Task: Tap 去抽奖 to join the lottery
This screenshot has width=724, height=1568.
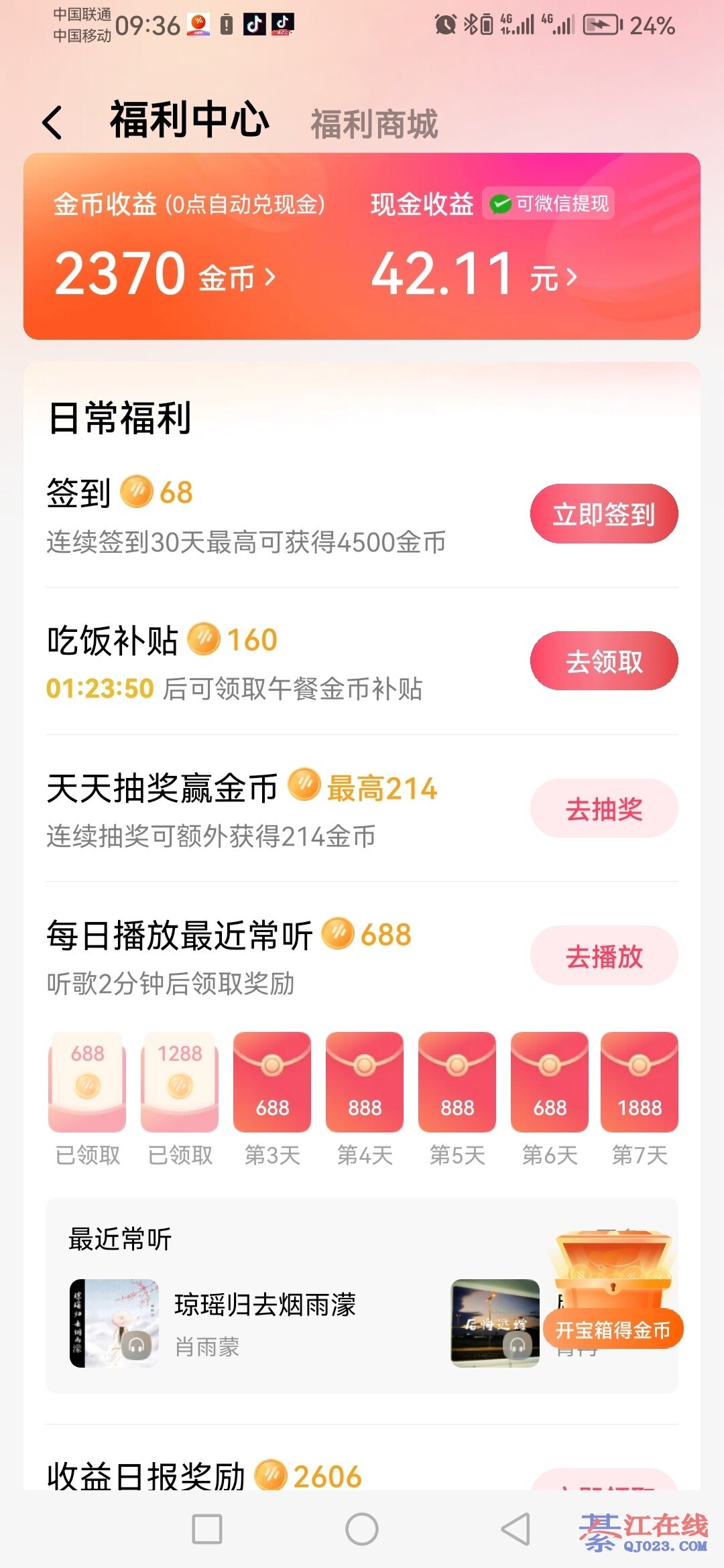Action: point(603,809)
